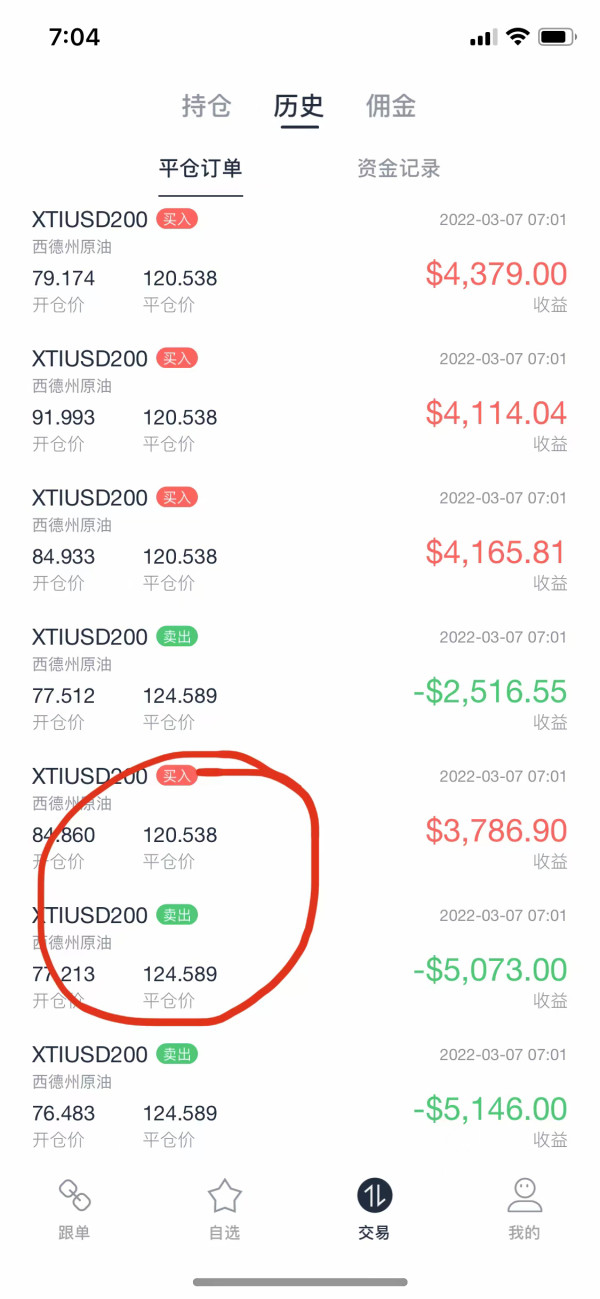Open the 佣金 tab
600x1299 pixels.
pos(391,106)
